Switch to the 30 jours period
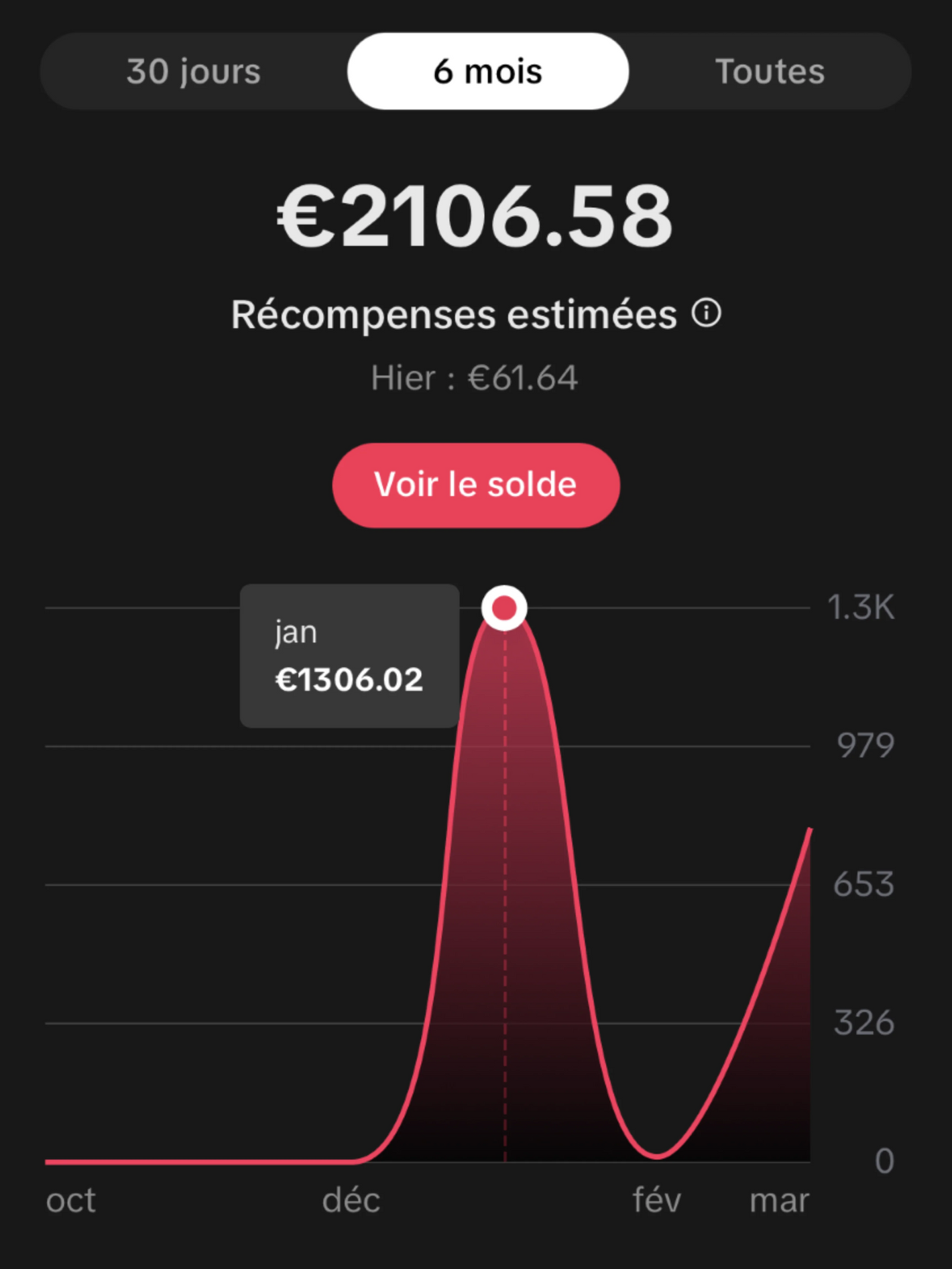 pos(194,72)
